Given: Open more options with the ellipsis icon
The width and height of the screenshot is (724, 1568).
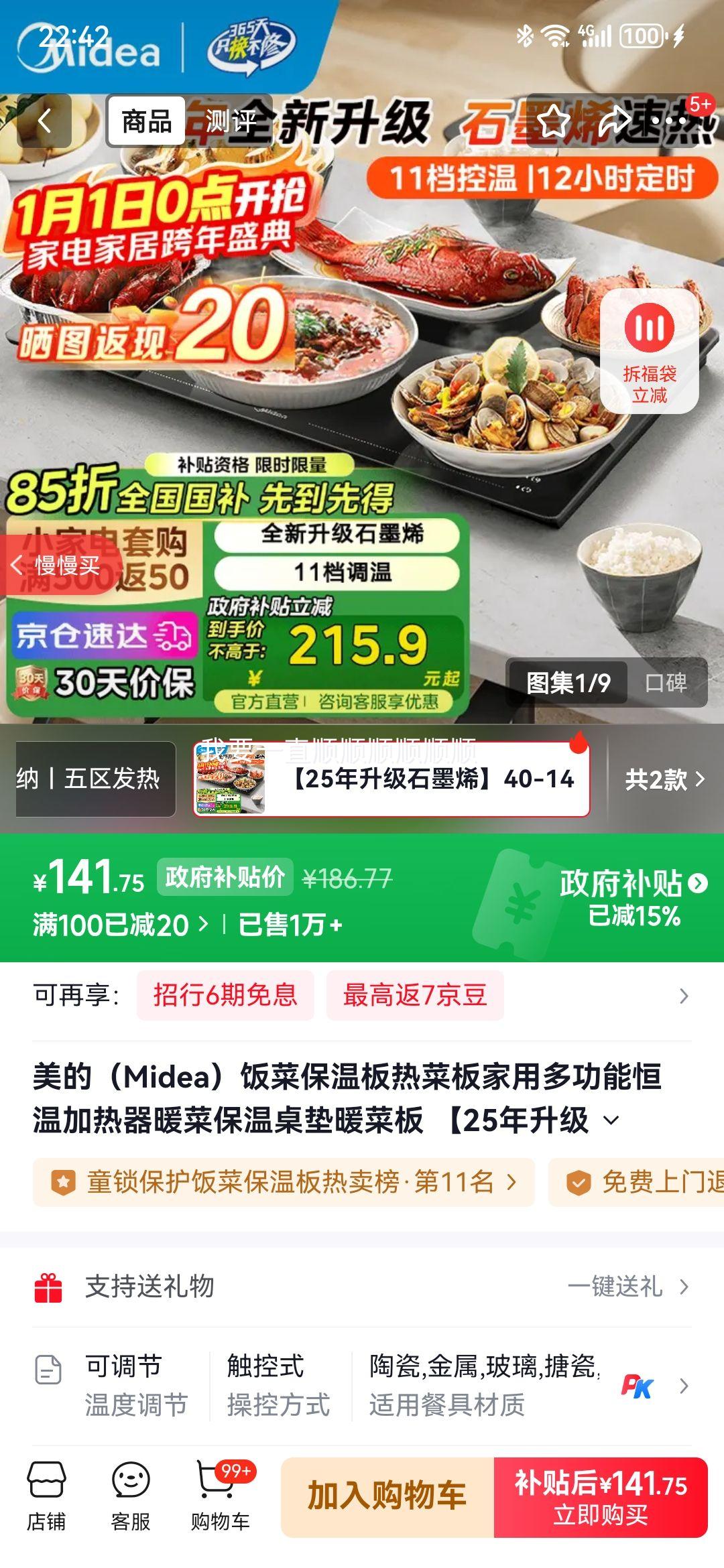Looking at the screenshot, I should pos(669,121).
